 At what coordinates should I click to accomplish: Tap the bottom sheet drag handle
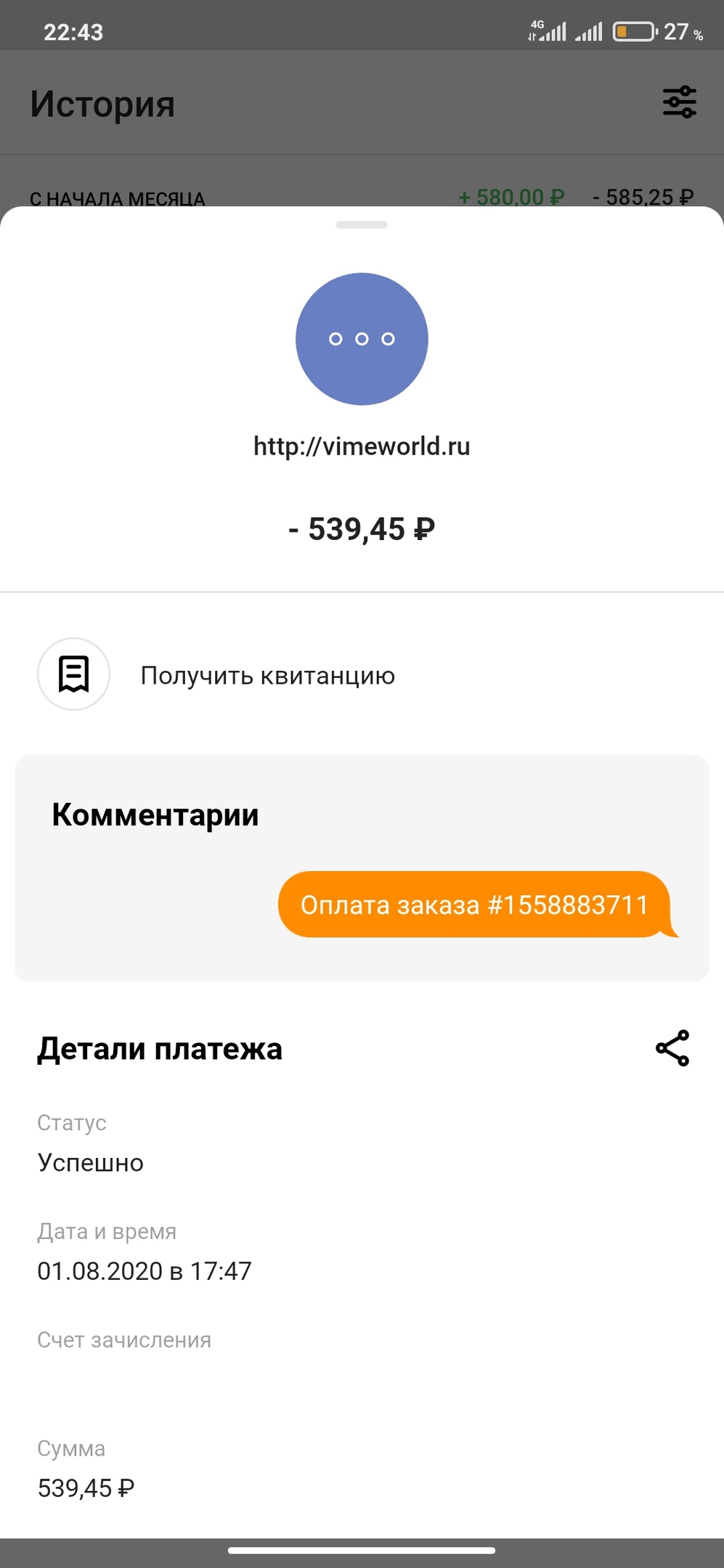point(362,225)
